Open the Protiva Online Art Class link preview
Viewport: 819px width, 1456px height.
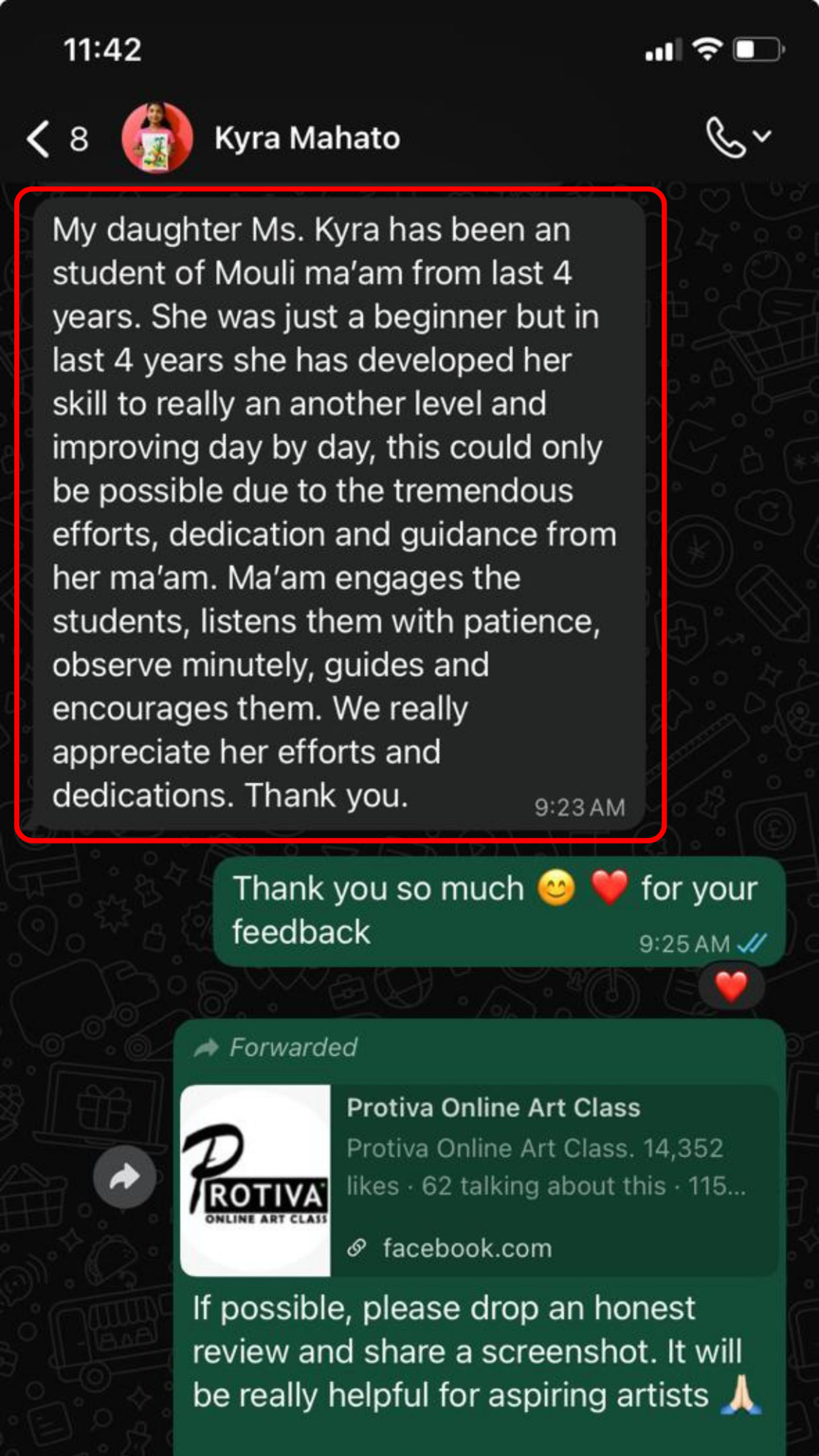[x=478, y=1180]
